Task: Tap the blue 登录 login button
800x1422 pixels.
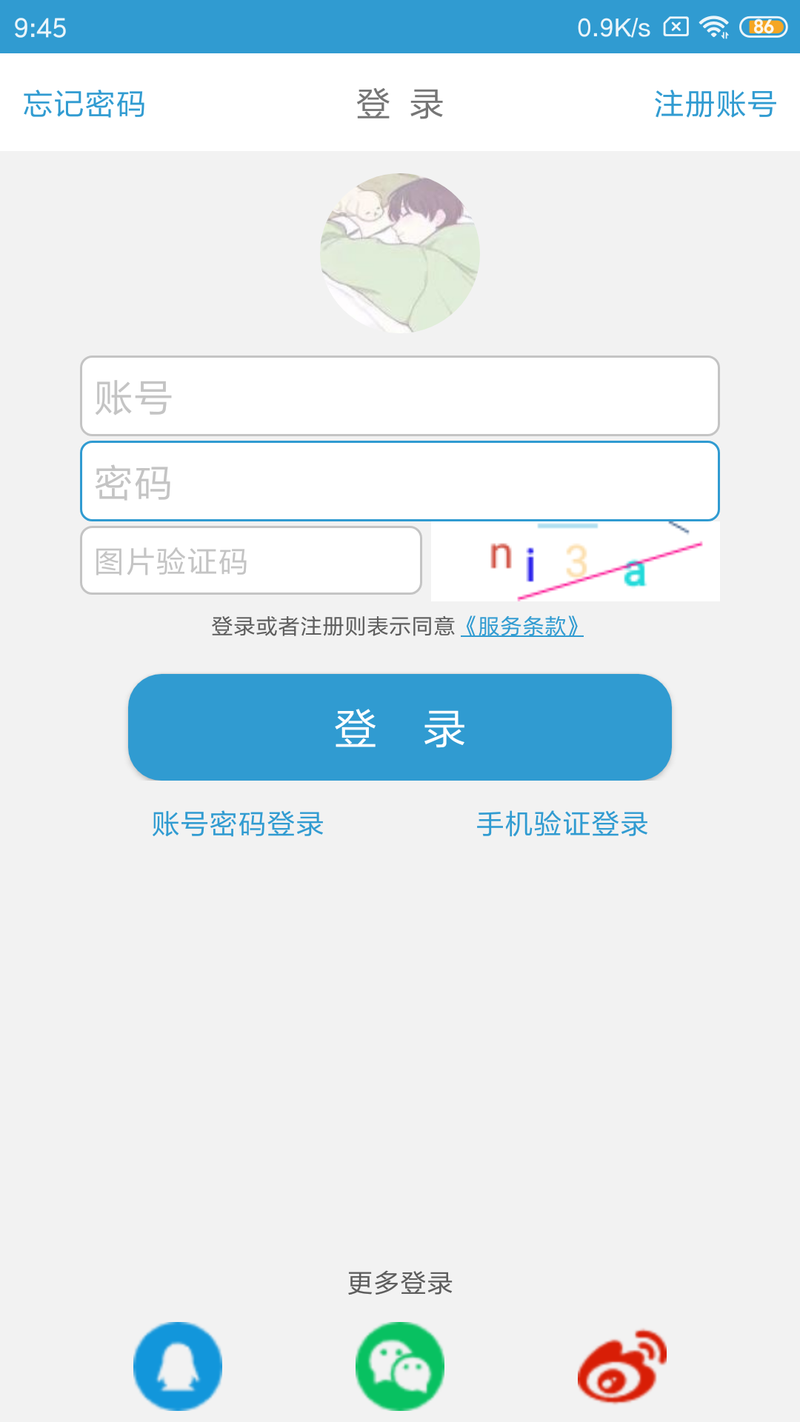Action: coord(400,727)
